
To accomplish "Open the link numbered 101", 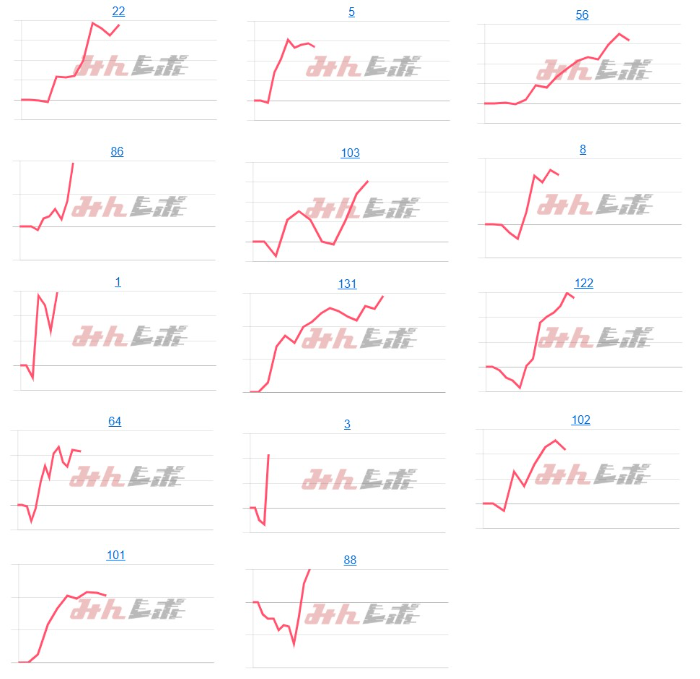I will tap(116, 555).
